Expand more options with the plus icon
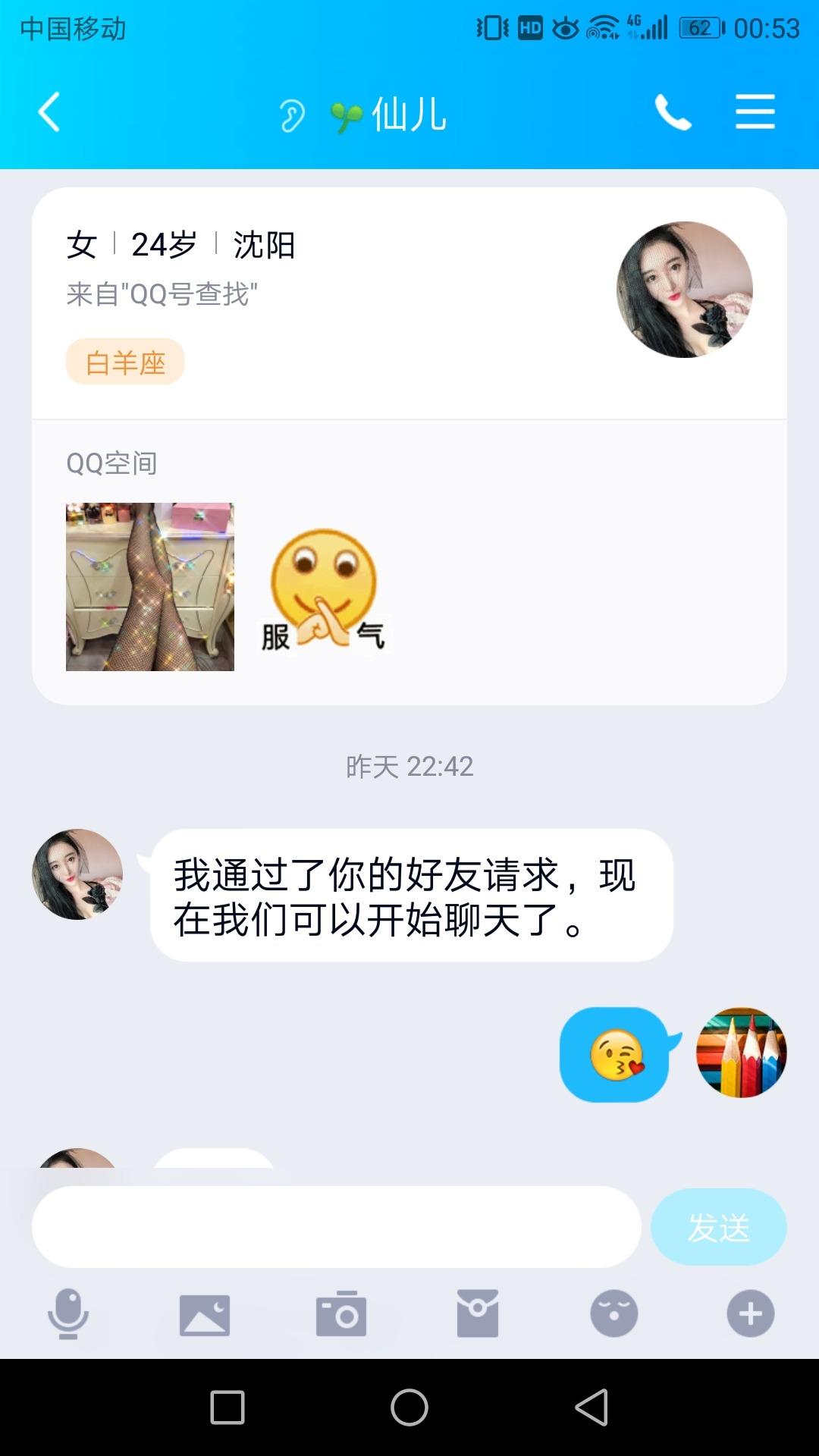Viewport: 819px width, 1456px height. coord(751,1313)
